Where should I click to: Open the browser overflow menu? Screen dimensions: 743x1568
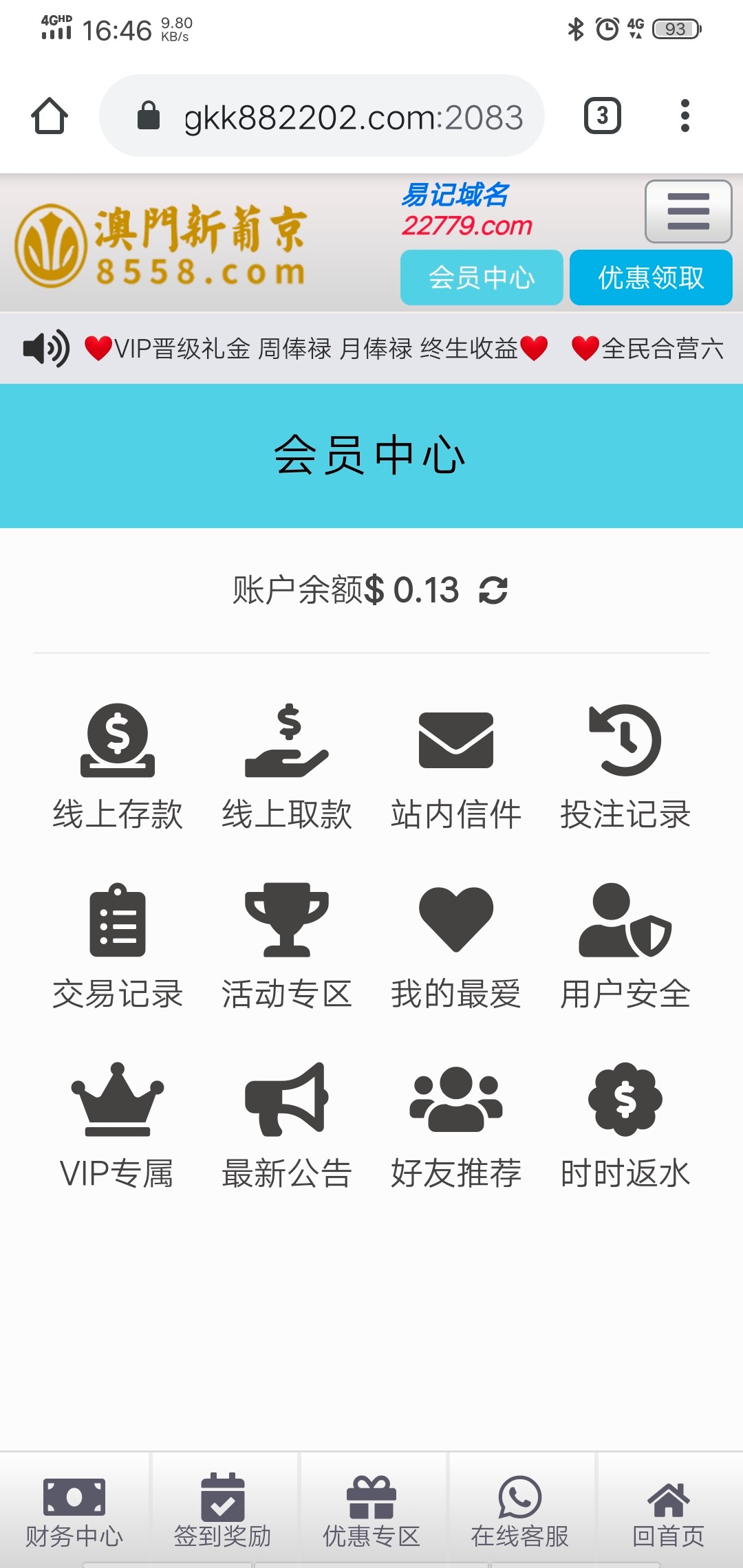[684, 116]
